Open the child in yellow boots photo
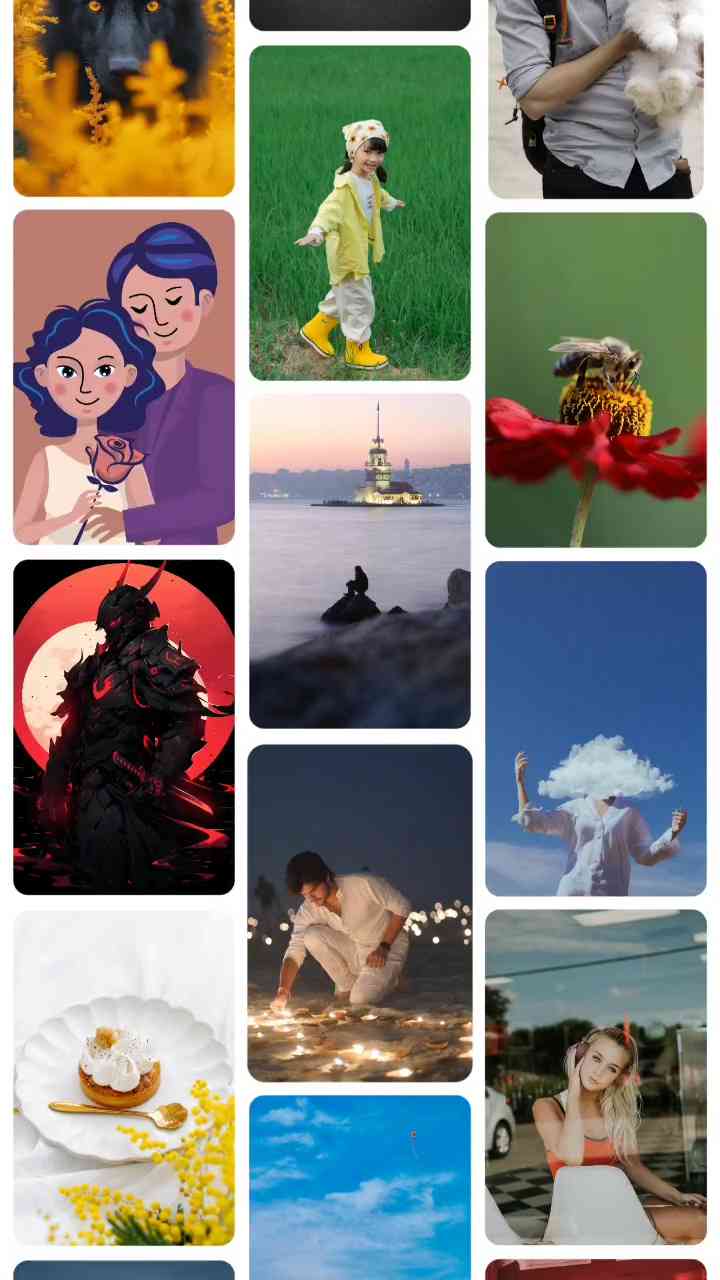720x1280 pixels. point(360,213)
